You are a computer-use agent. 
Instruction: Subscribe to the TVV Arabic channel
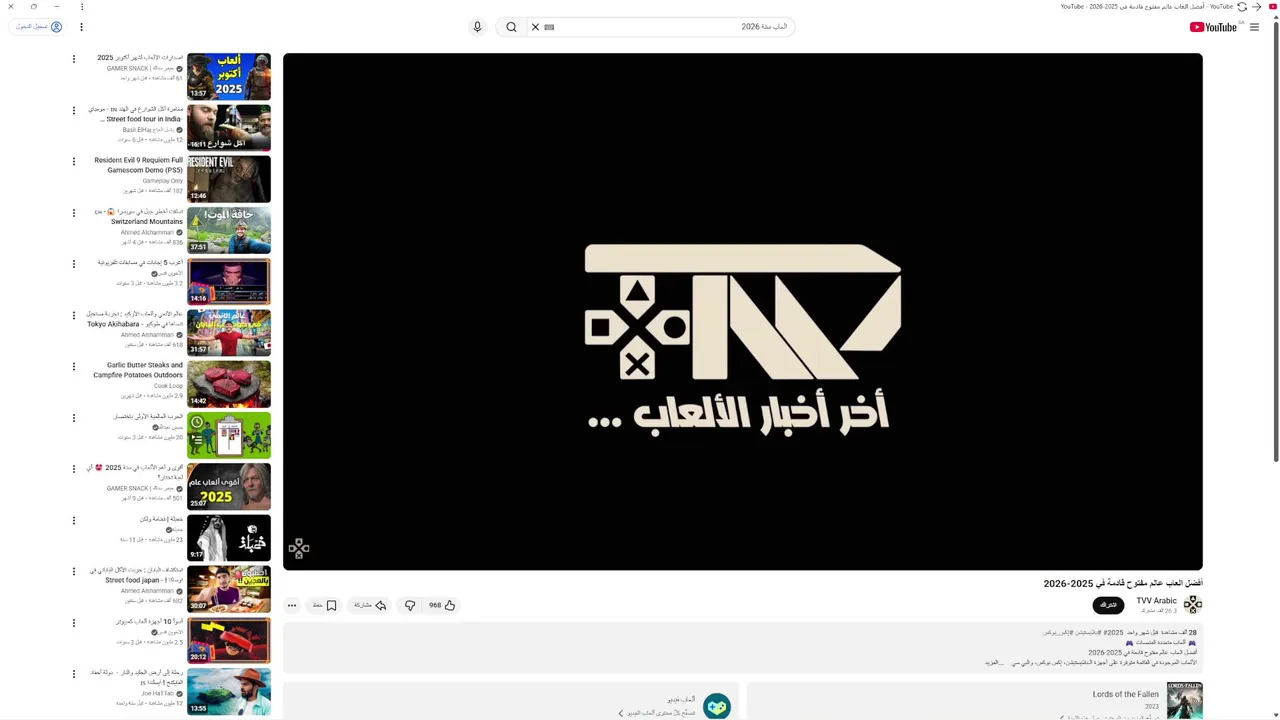[1108, 605]
